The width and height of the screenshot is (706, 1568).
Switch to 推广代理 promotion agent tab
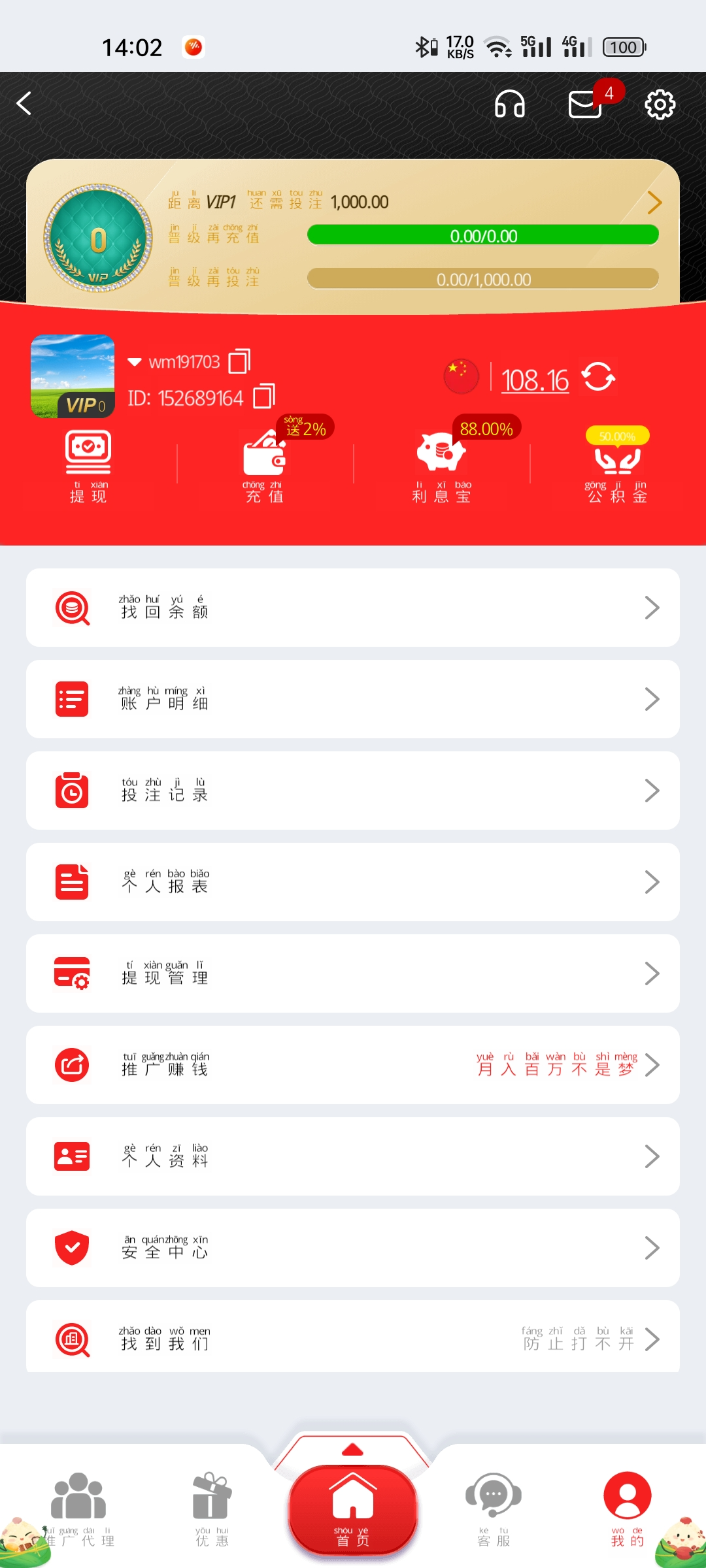[x=77, y=1509]
